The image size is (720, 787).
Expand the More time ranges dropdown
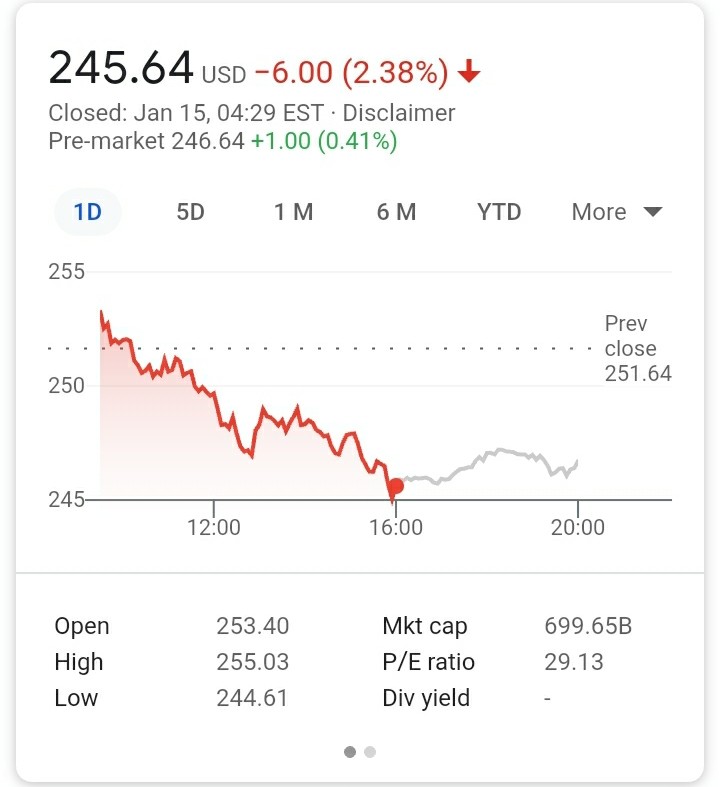coord(616,212)
